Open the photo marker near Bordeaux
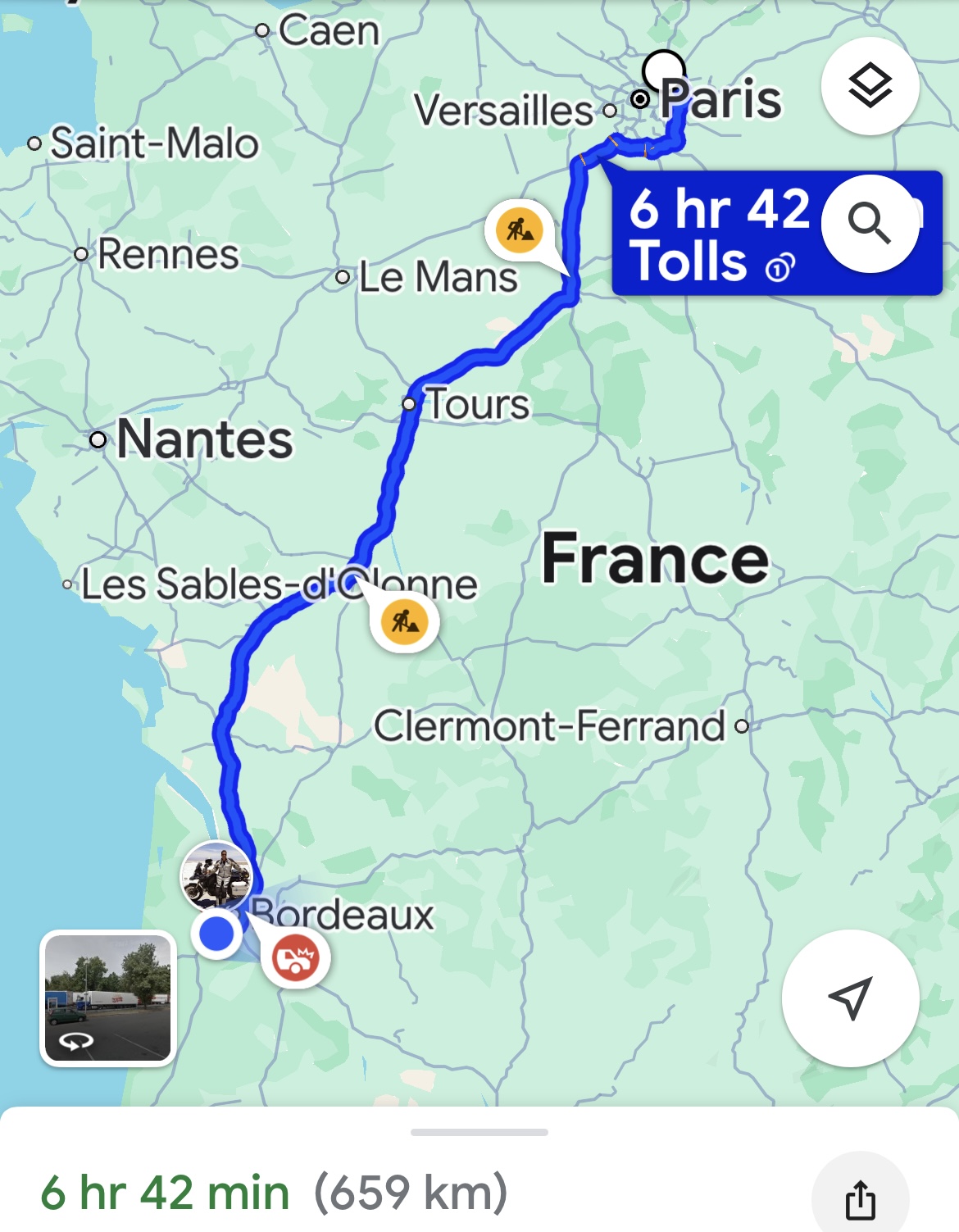Screen dimensions: 959x1232 click(x=216, y=875)
